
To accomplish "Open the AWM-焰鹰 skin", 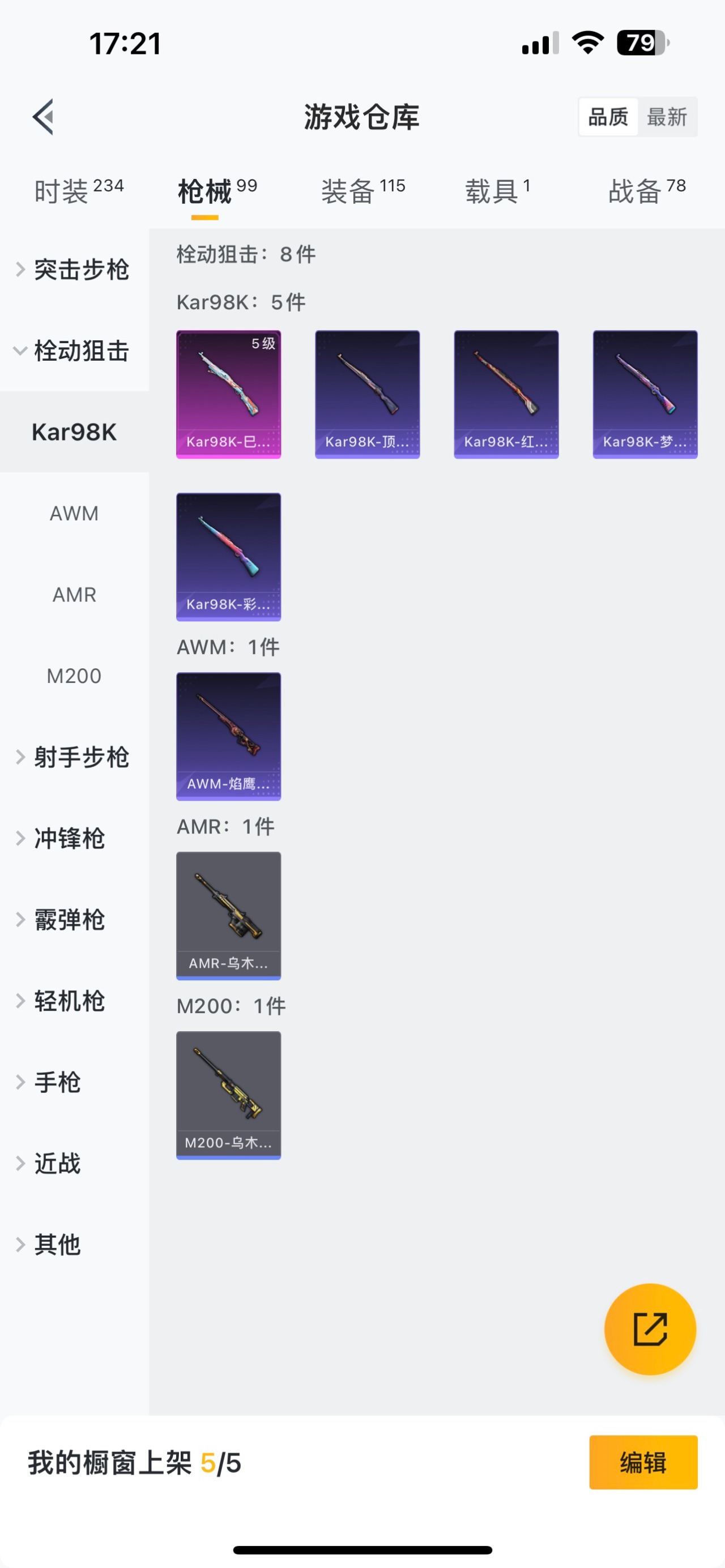I will [x=228, y=736].
